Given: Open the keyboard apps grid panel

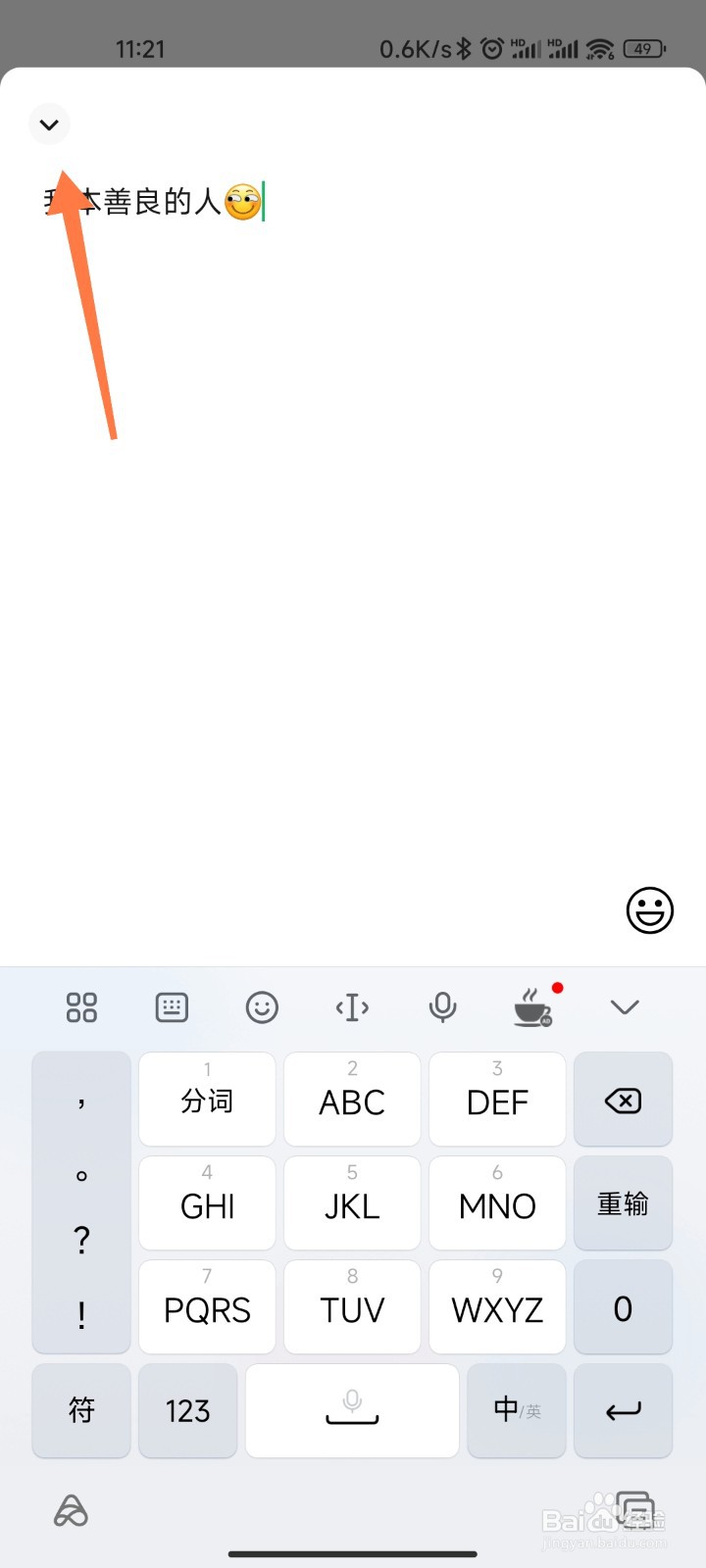Looking at the screenshot, I should pos(81,1006).
